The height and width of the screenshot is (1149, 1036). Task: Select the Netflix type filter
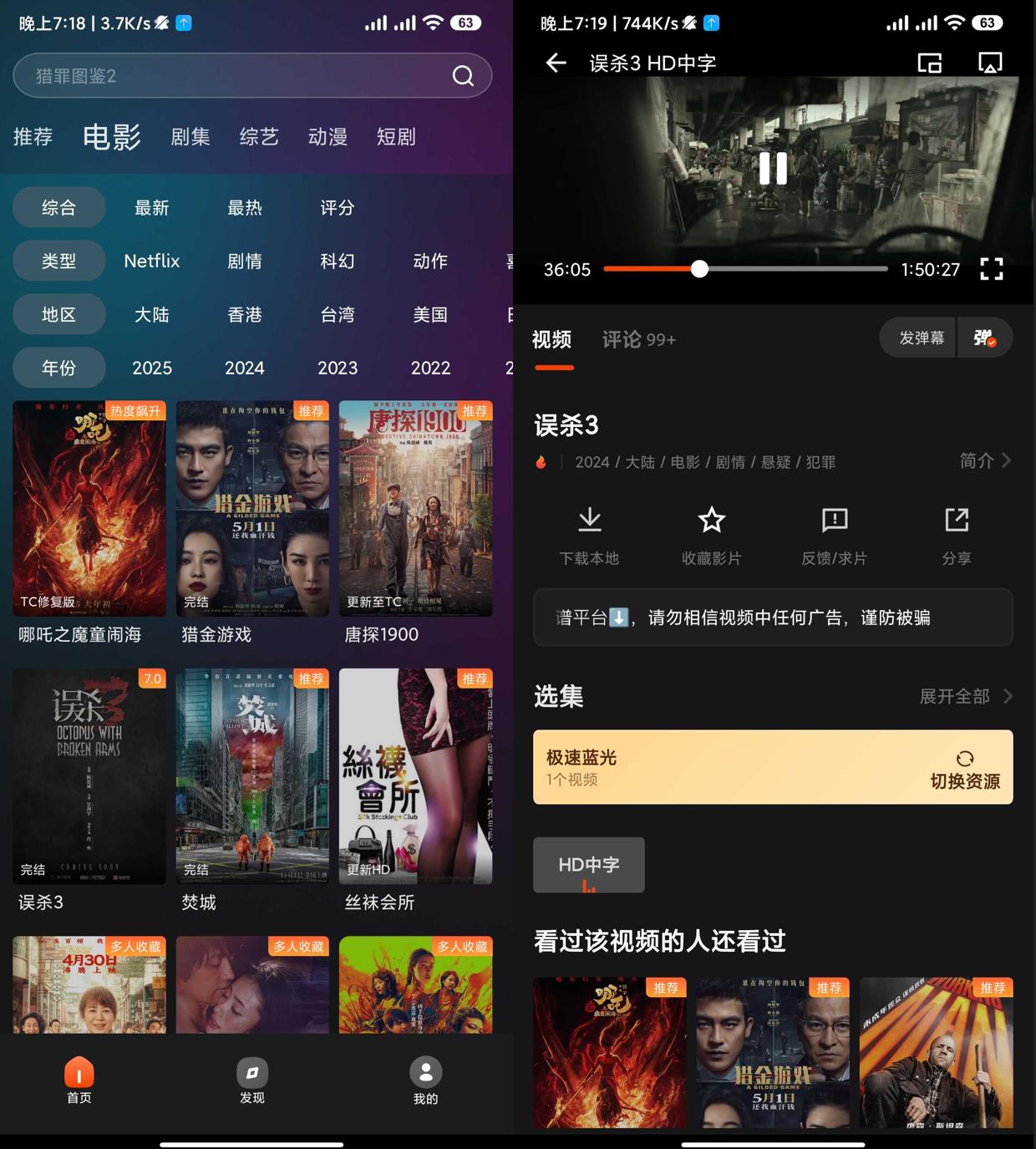[x=152, y=262]
